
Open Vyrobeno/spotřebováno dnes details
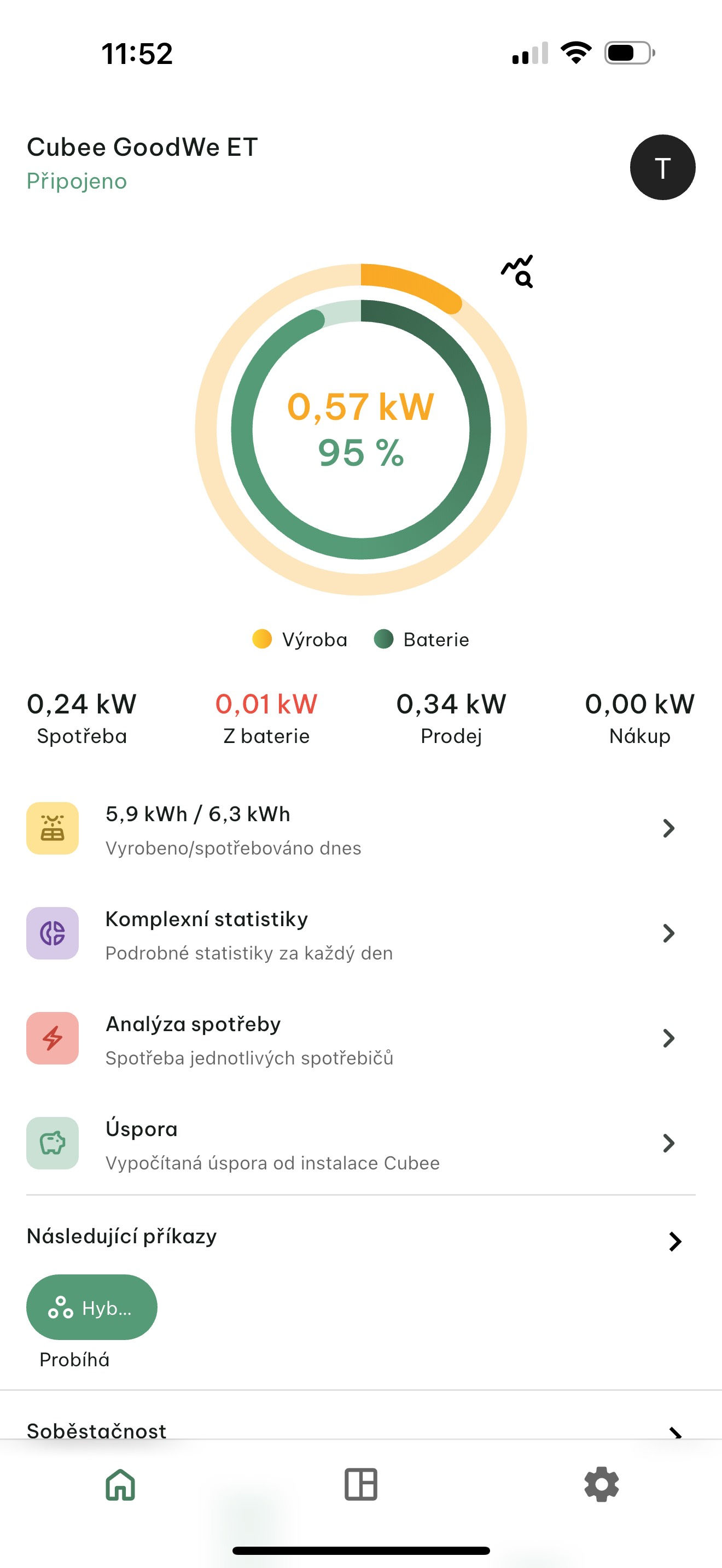360,828
